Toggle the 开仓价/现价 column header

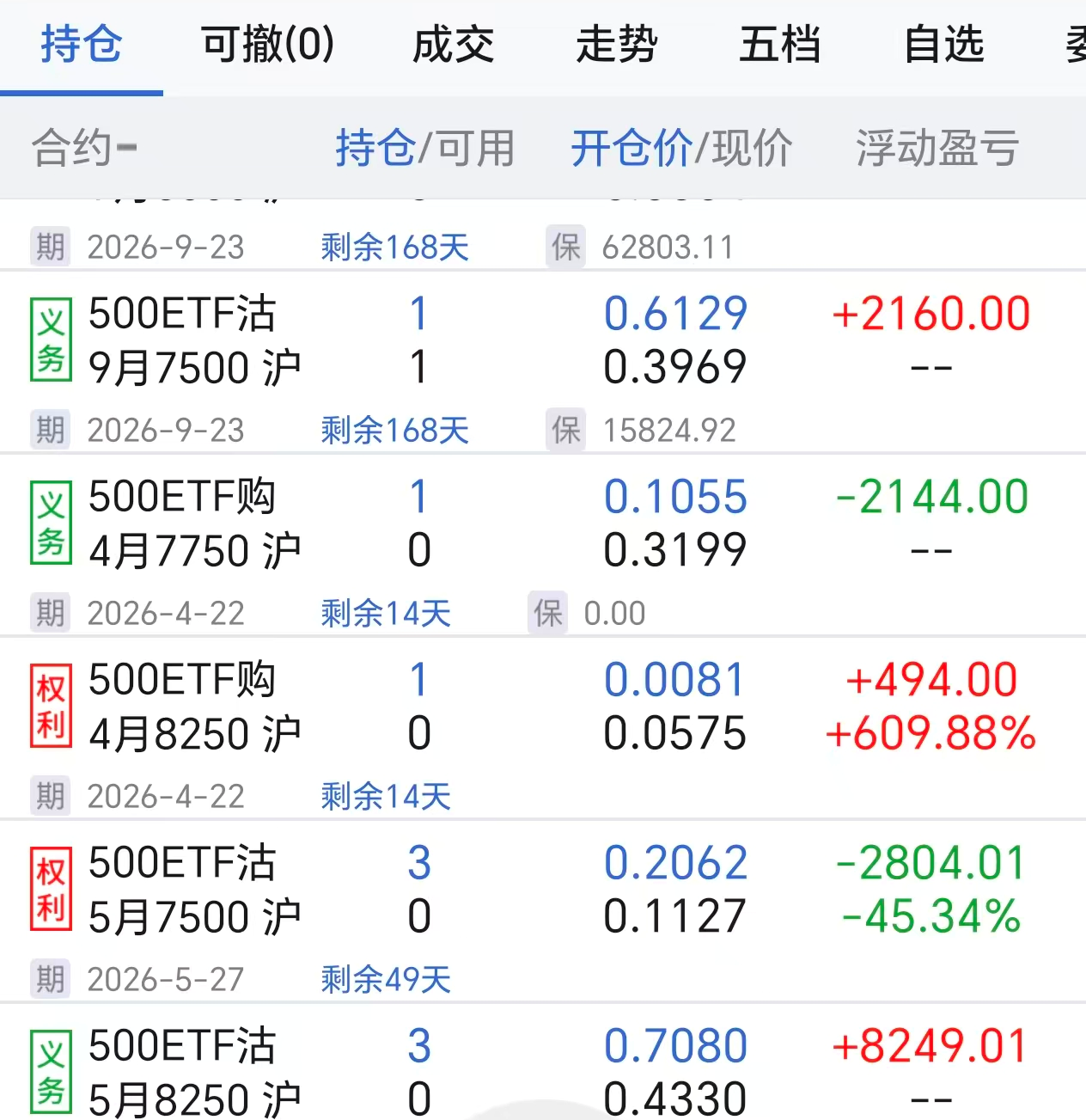(681, 148)
